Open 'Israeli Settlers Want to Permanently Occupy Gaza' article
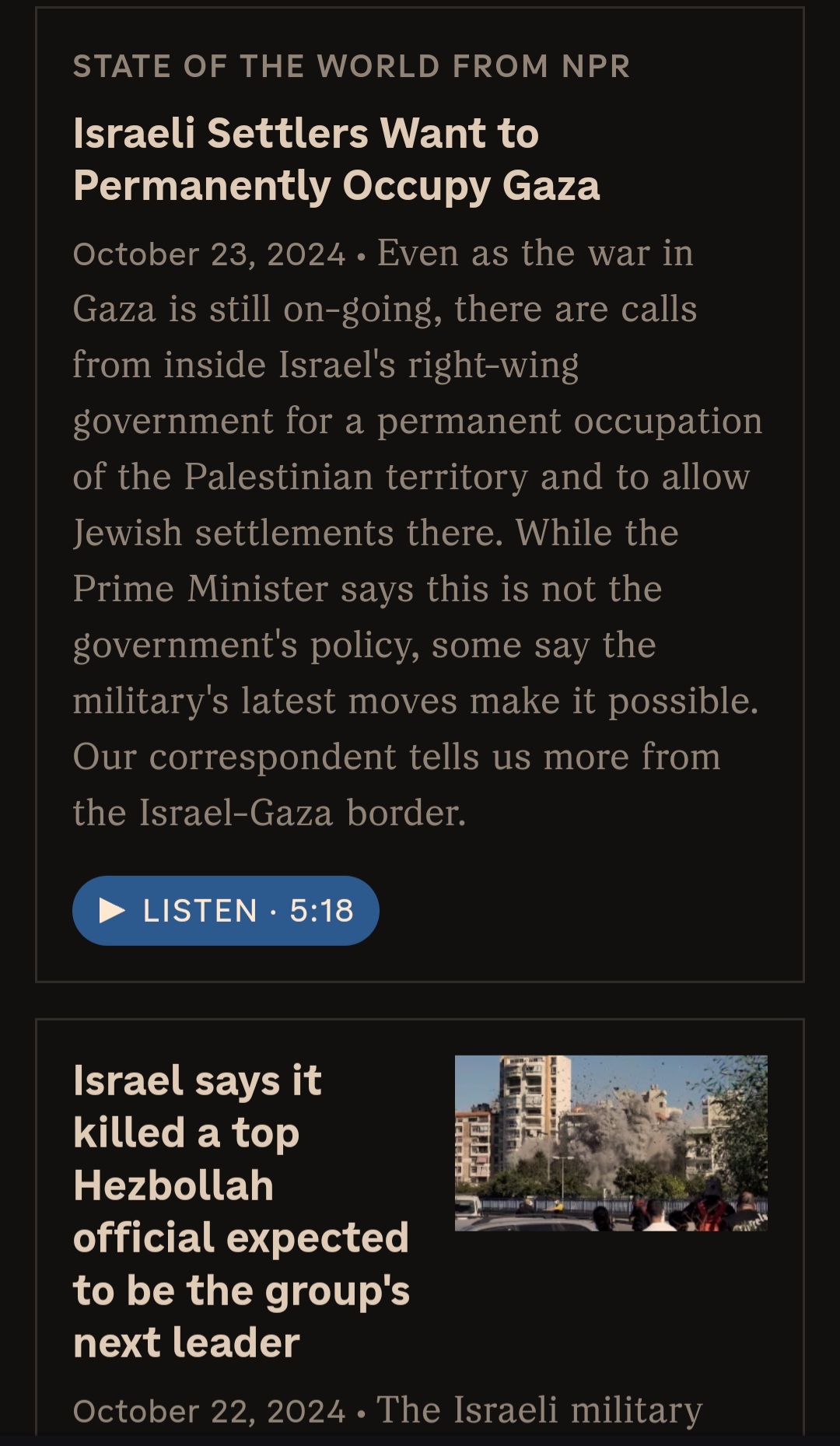 pyautogui.click(x=336, y=159)
